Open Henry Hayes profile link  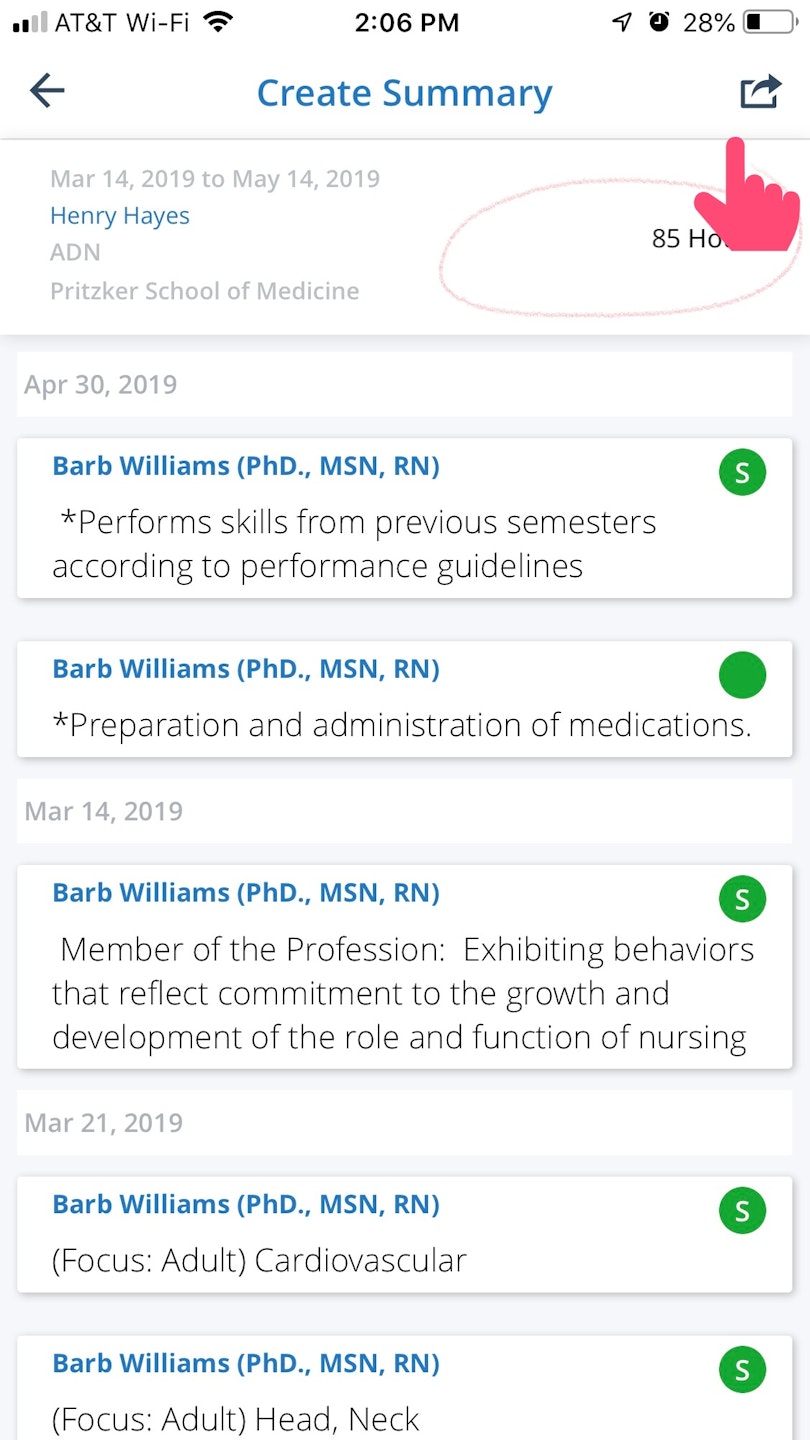(x=120, y=216)
